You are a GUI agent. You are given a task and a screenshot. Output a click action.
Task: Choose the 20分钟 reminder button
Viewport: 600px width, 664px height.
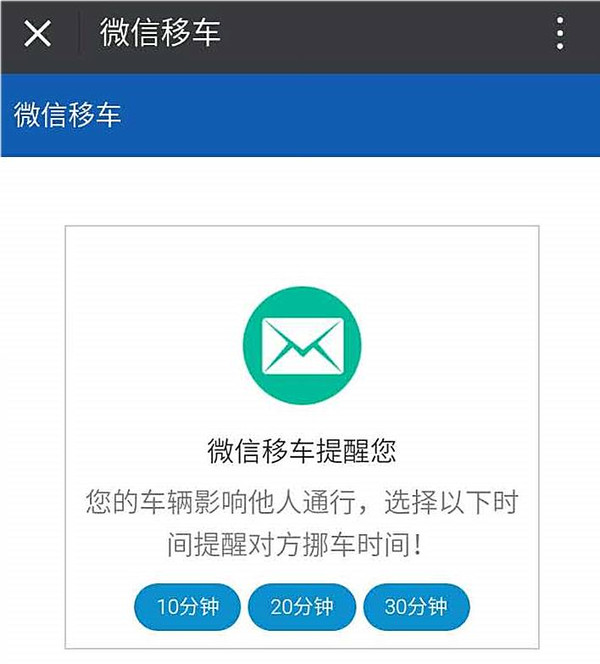tap(301, 607)
